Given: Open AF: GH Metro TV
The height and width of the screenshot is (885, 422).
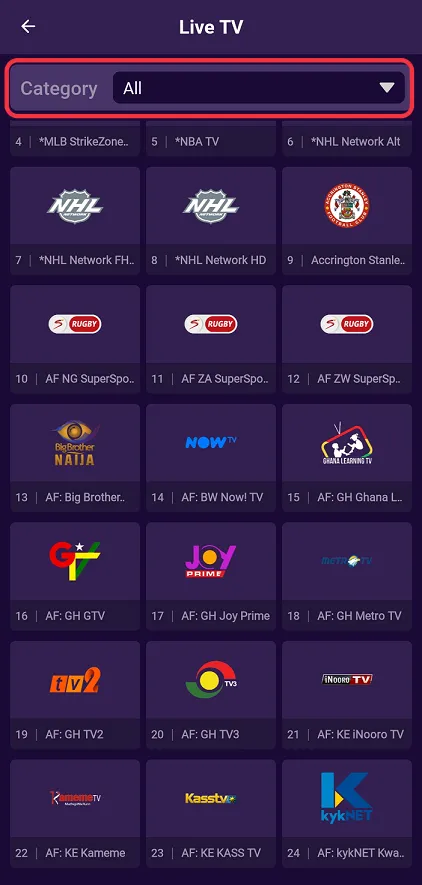Looking at the screenshot, I should (x=347, y=576).
